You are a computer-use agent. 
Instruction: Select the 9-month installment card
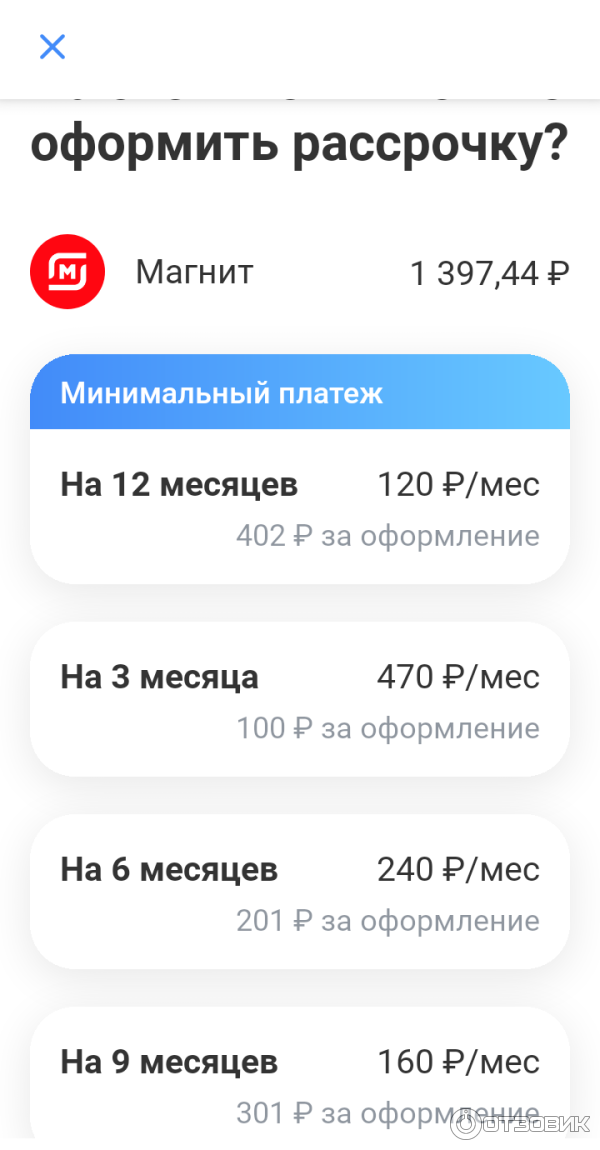300,1078
